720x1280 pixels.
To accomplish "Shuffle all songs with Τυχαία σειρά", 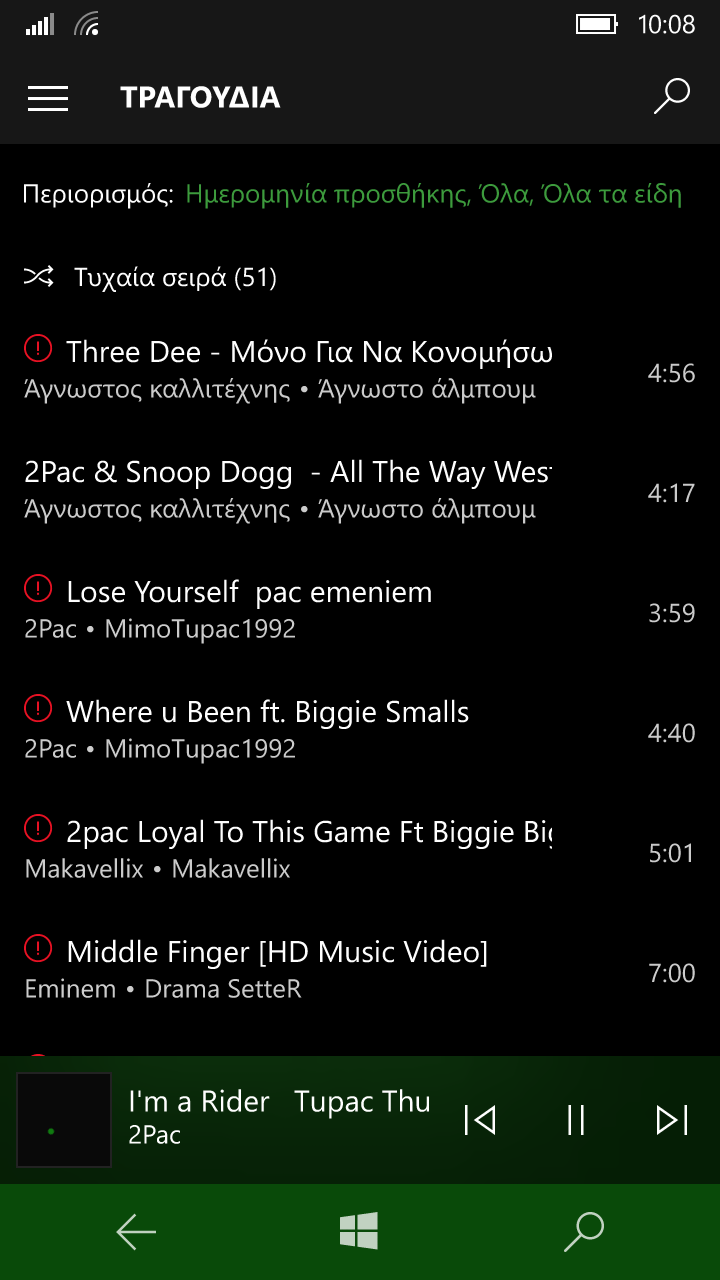I will click(150, 278).
